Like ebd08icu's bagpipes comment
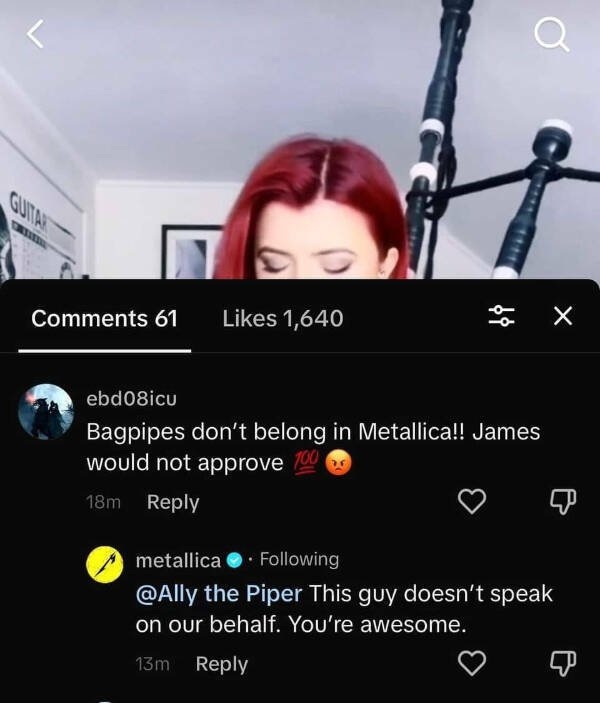Screen dimensions: 600x703 pos(471,502)
